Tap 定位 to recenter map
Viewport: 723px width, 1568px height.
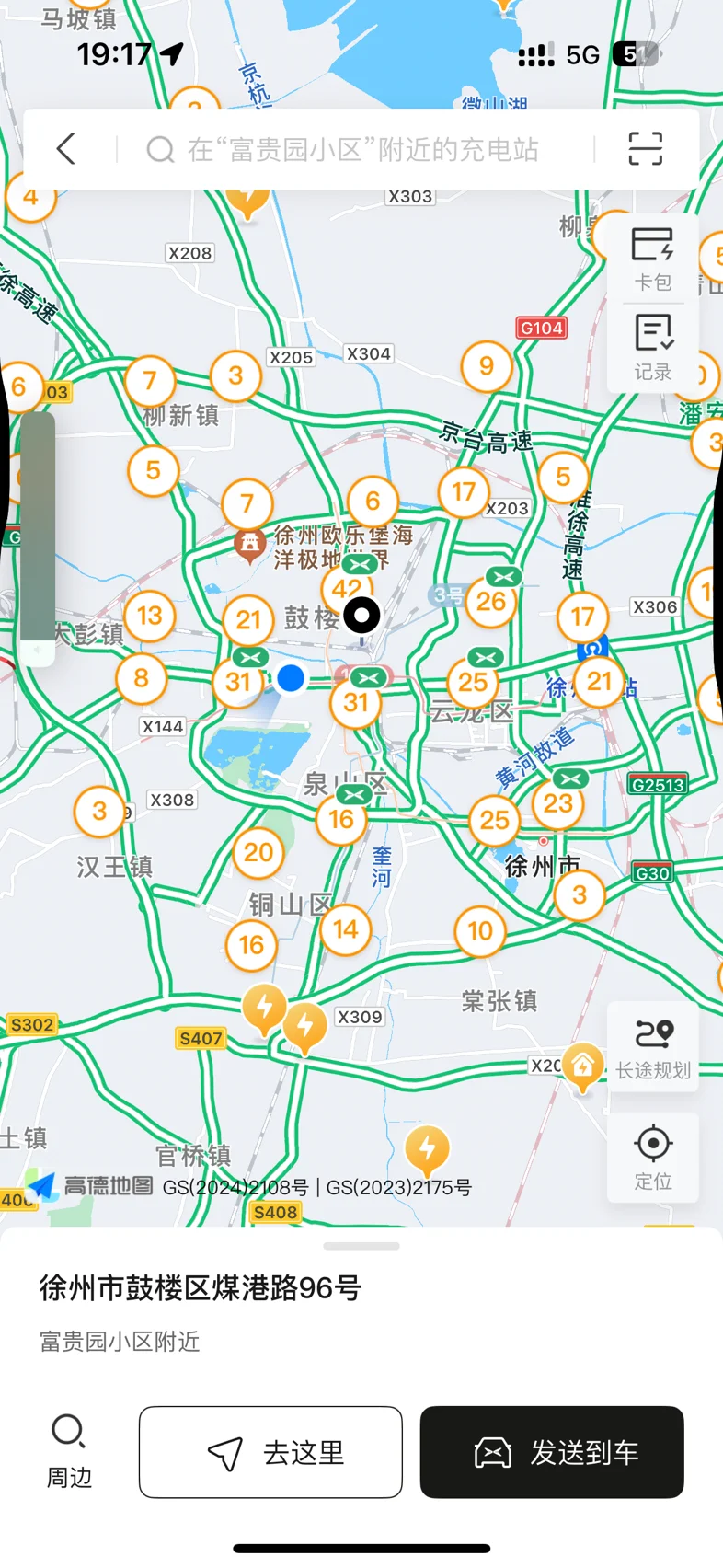(652, 1157)
